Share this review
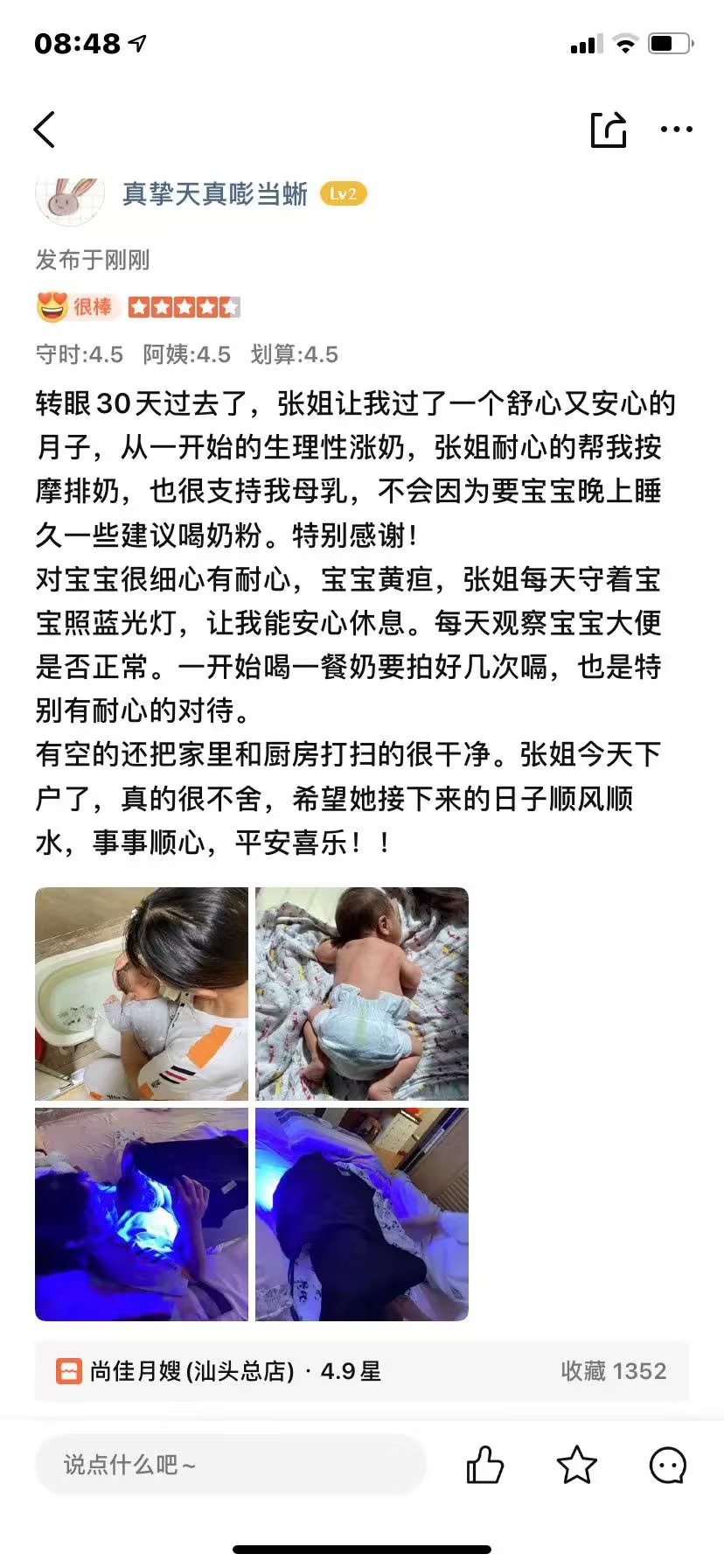 [x=609, y=129]
